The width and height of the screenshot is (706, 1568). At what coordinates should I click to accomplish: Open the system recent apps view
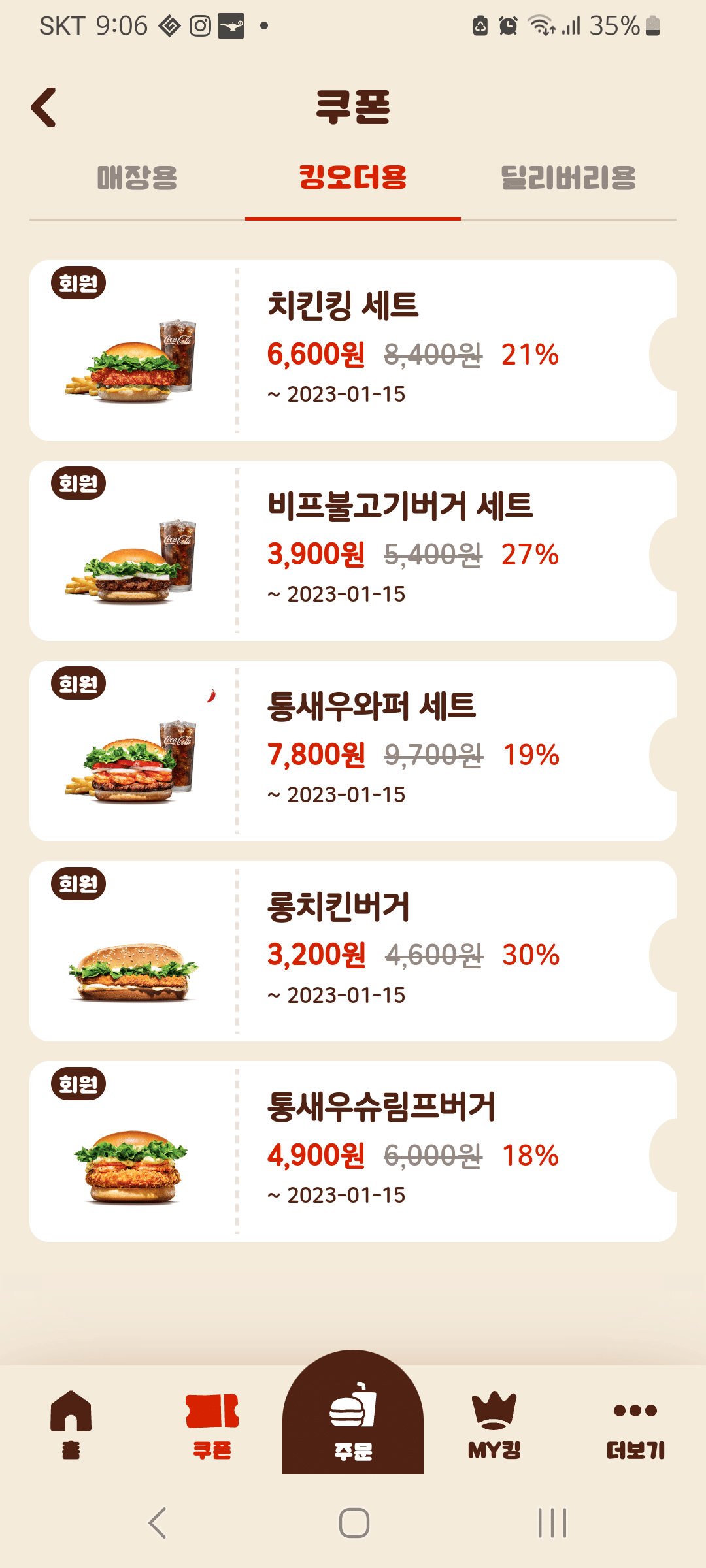(552, 1523)
